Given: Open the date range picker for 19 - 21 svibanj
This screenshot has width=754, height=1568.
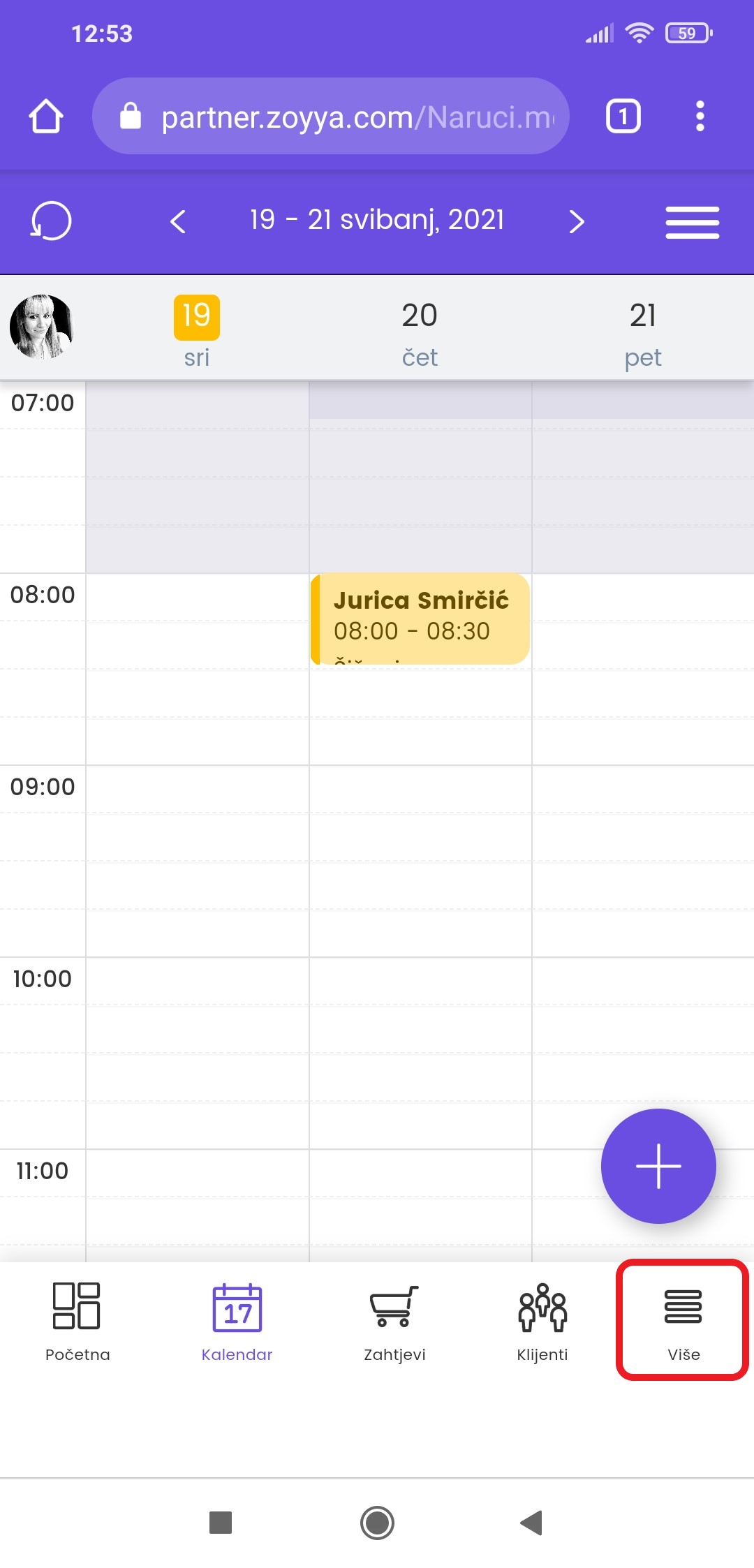Looking at the screenshot, I should [377, 220].
